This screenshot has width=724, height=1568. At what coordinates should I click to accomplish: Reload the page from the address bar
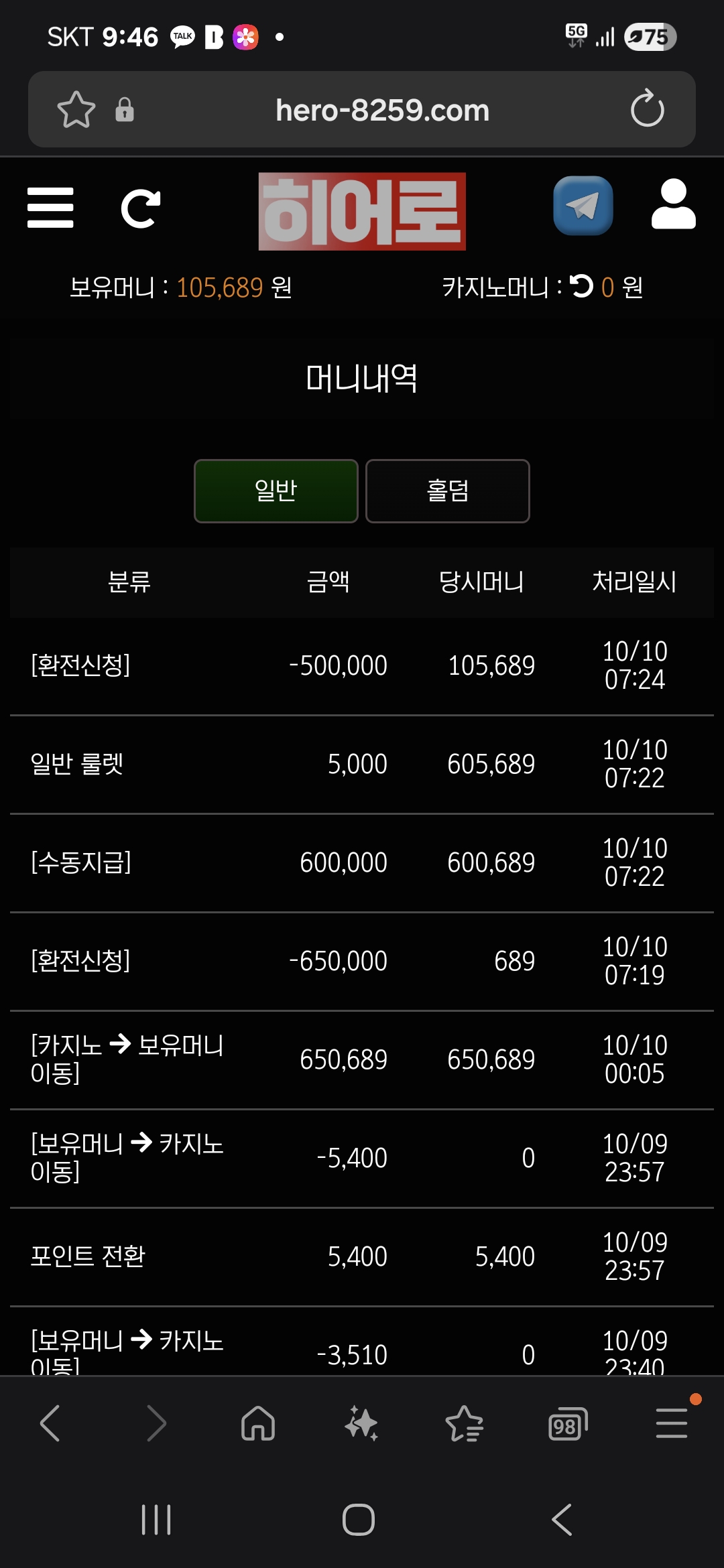click(x=647, y=109)
